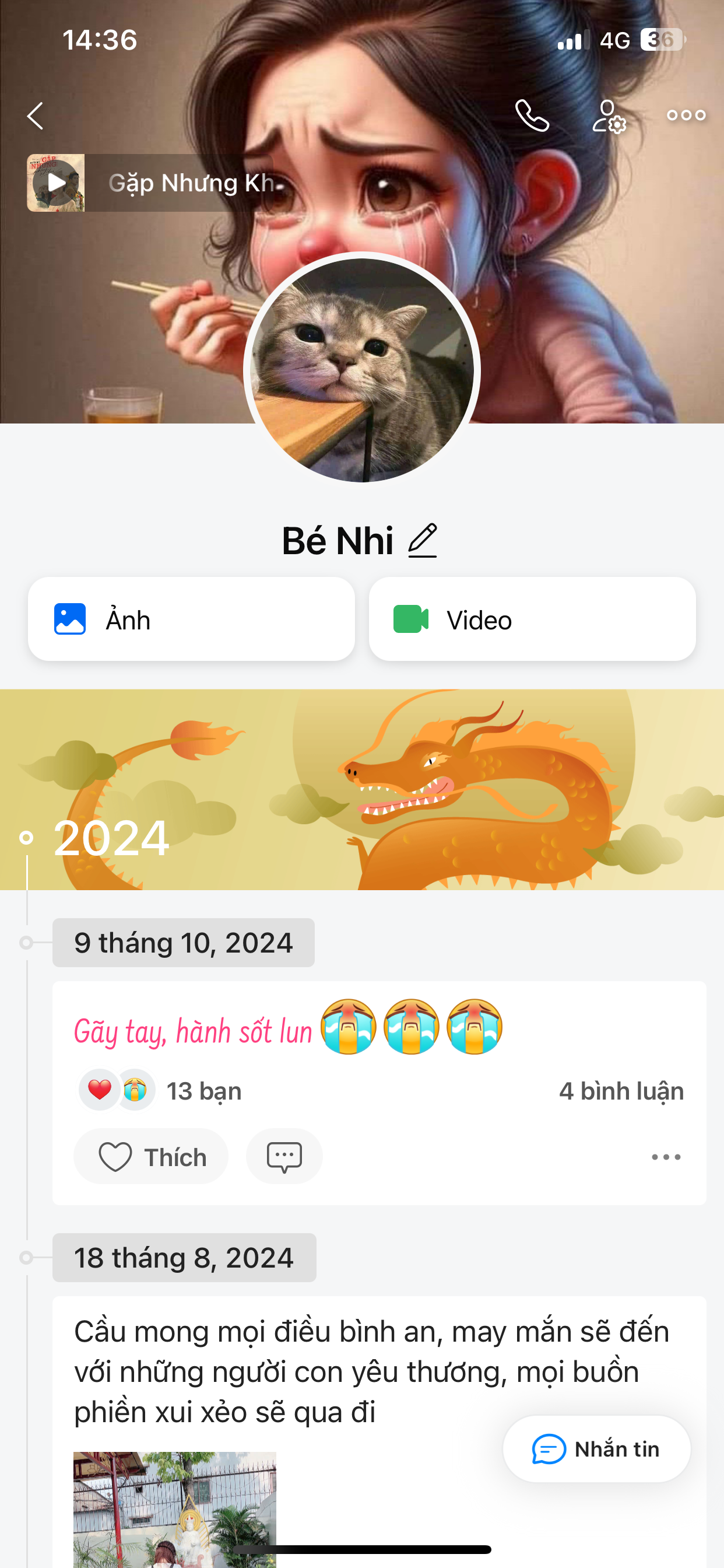Comment on the Gãy tay post
Viewport: 724px width, 1568px height.
[x=284, y=1157]
